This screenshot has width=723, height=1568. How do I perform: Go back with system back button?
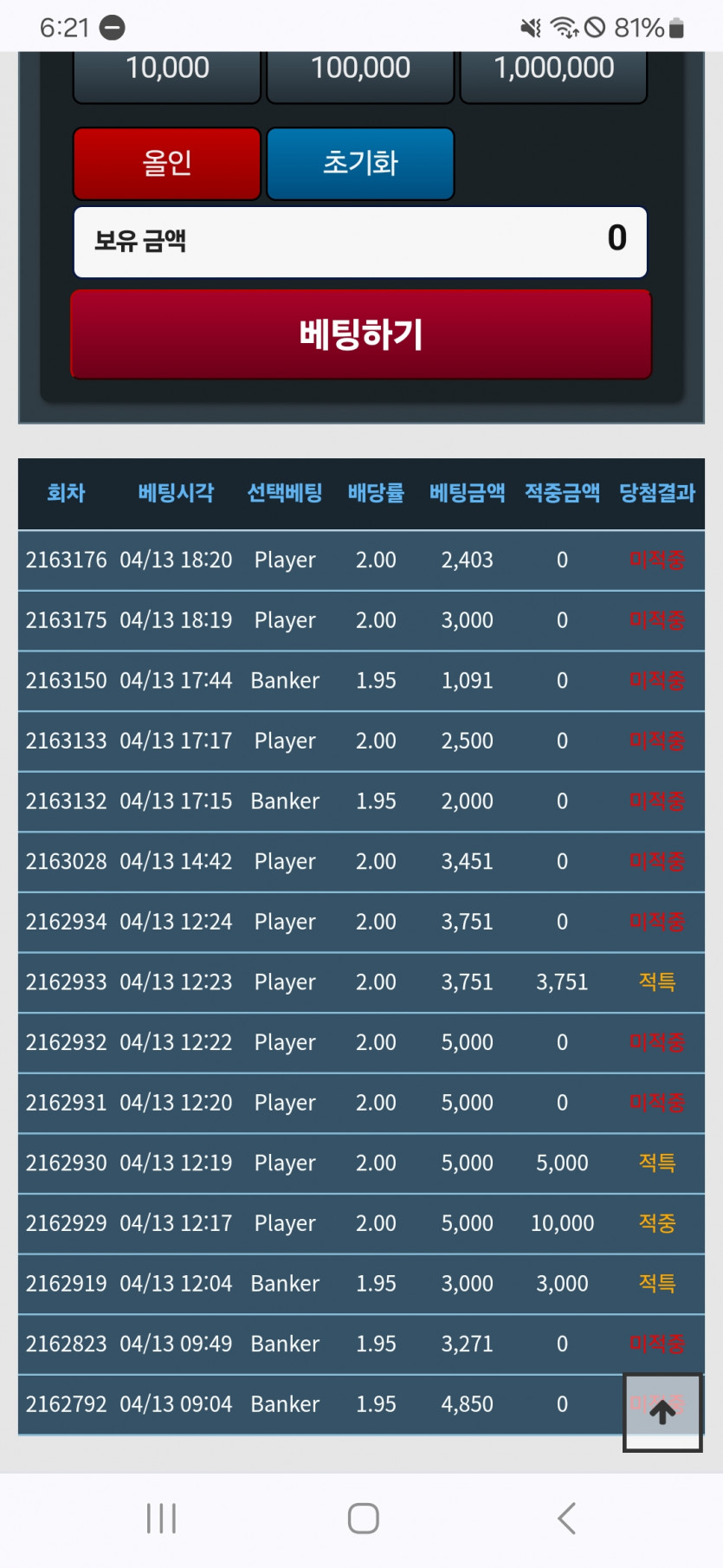[566, 1518]
